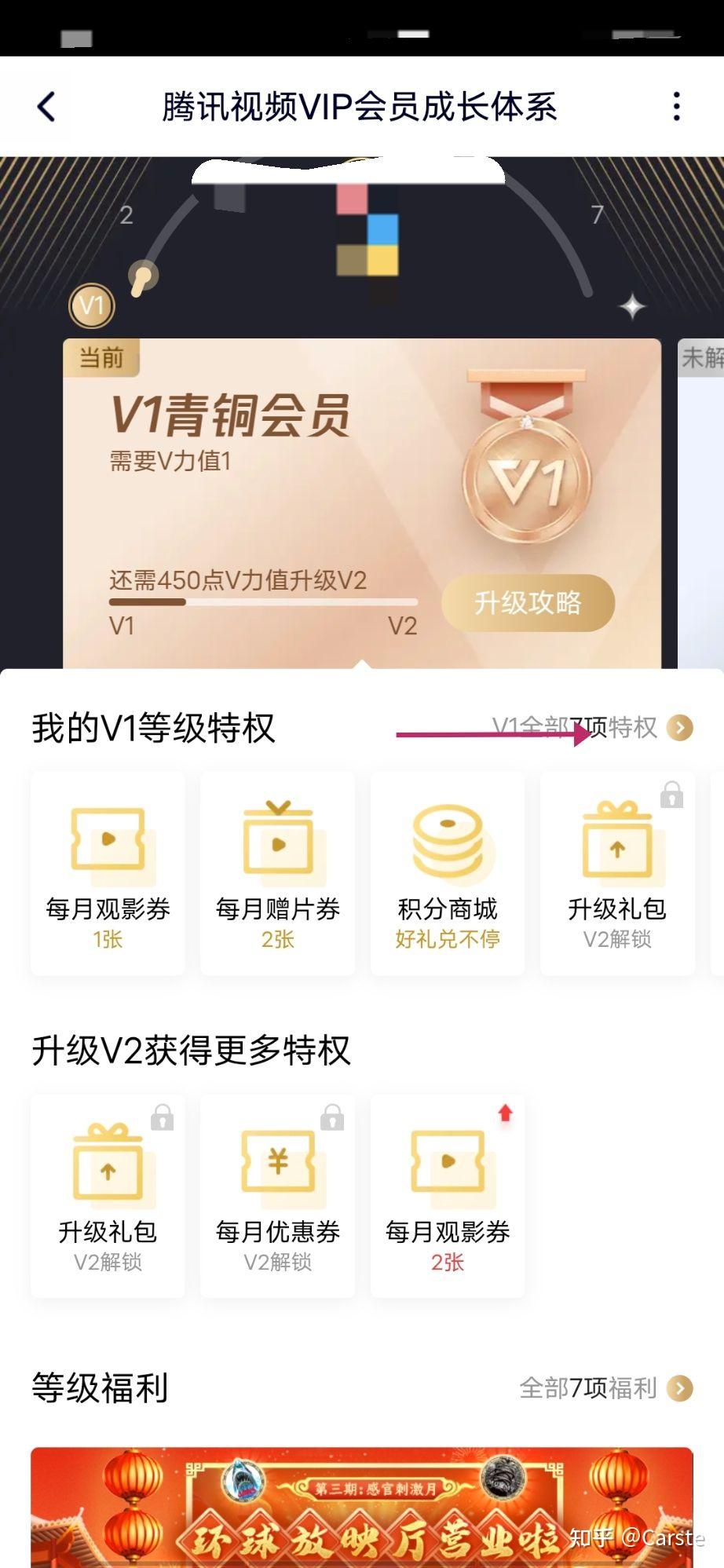Open 每月观影券 2张 card
Image resolution: width=724 pixels, height=1568 pixels.
[448, 1195]
